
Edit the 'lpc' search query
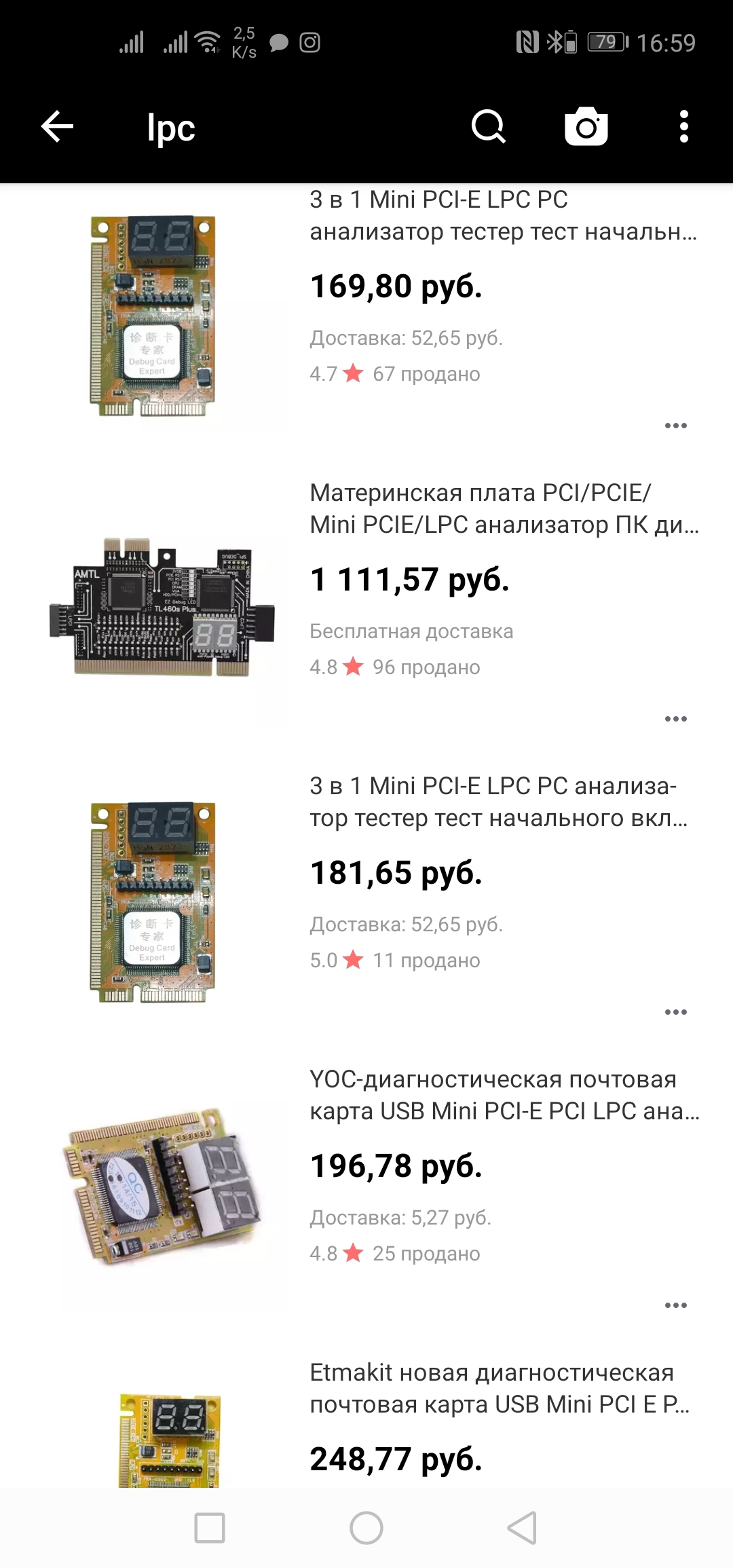click(171, 128)
